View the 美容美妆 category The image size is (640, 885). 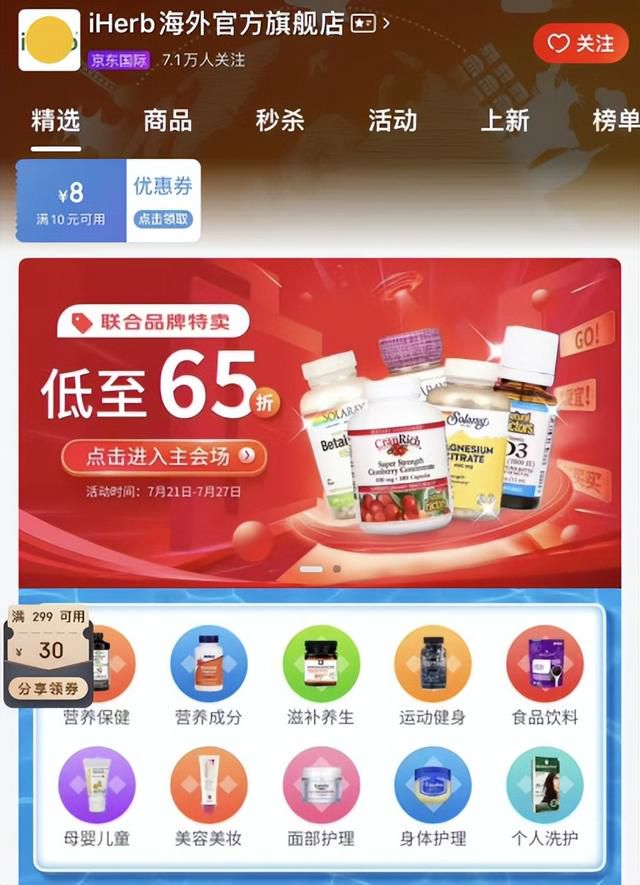click(x=208, y=797)
